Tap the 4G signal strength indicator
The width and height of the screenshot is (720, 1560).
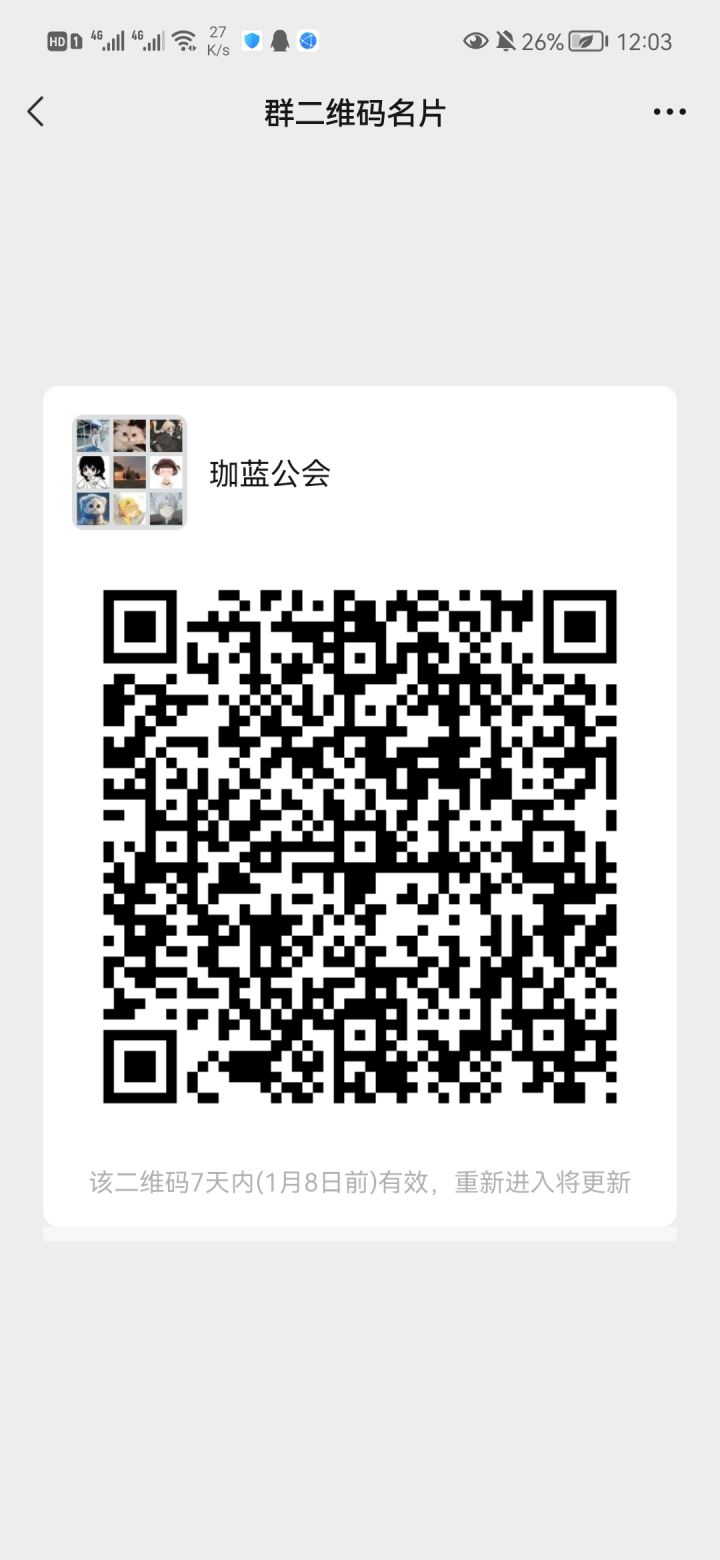[x=110, y=40]
